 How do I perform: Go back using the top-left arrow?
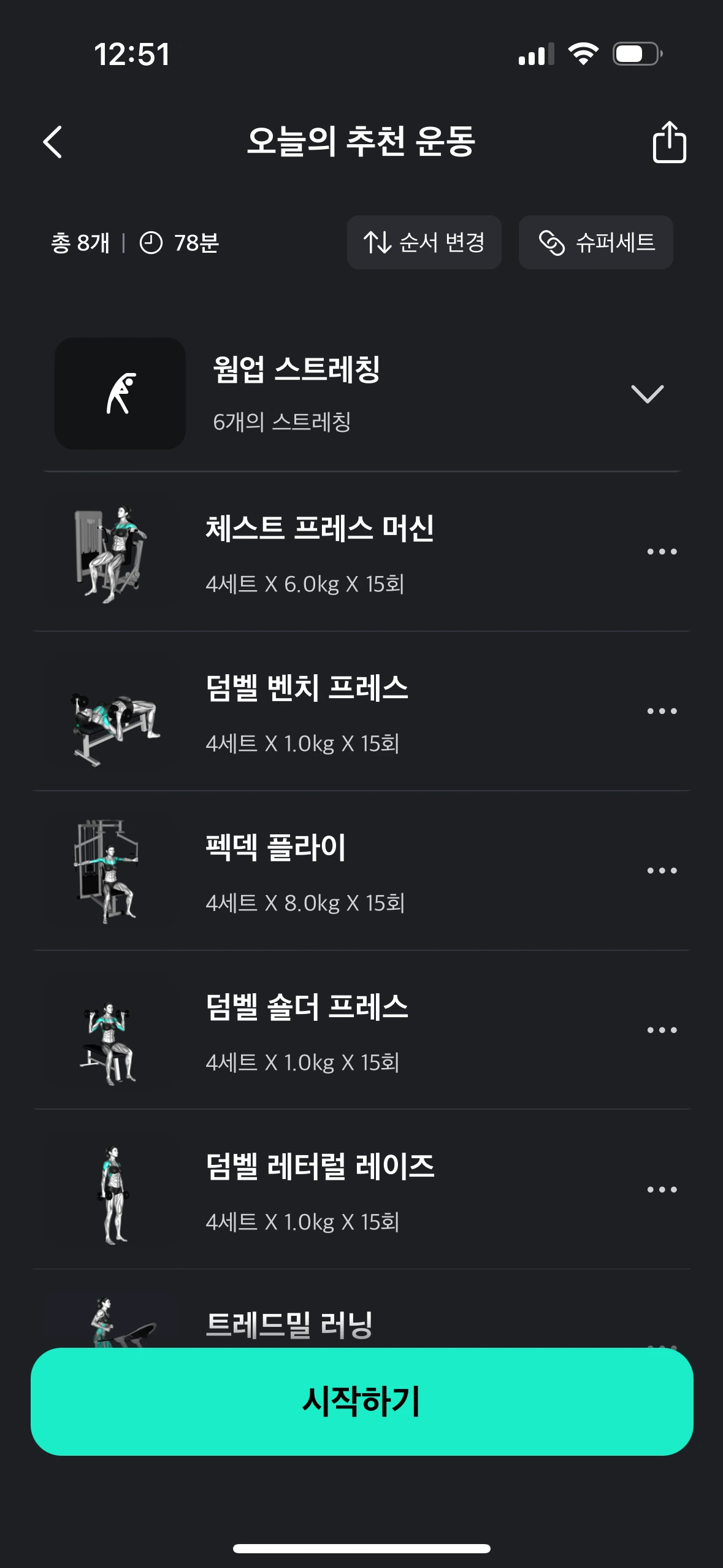(x=53, y=142)
